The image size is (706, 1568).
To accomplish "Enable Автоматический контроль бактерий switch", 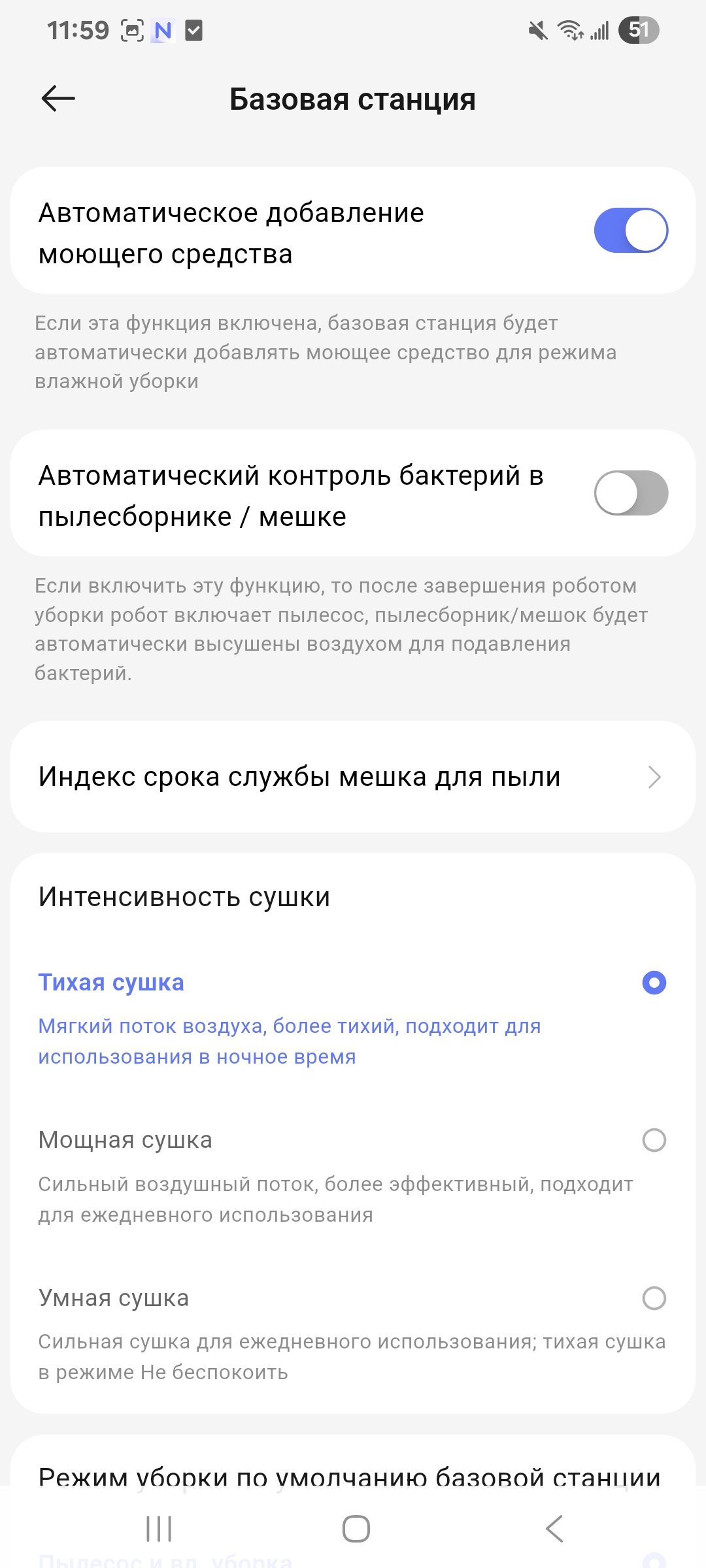I will (630, 493).
